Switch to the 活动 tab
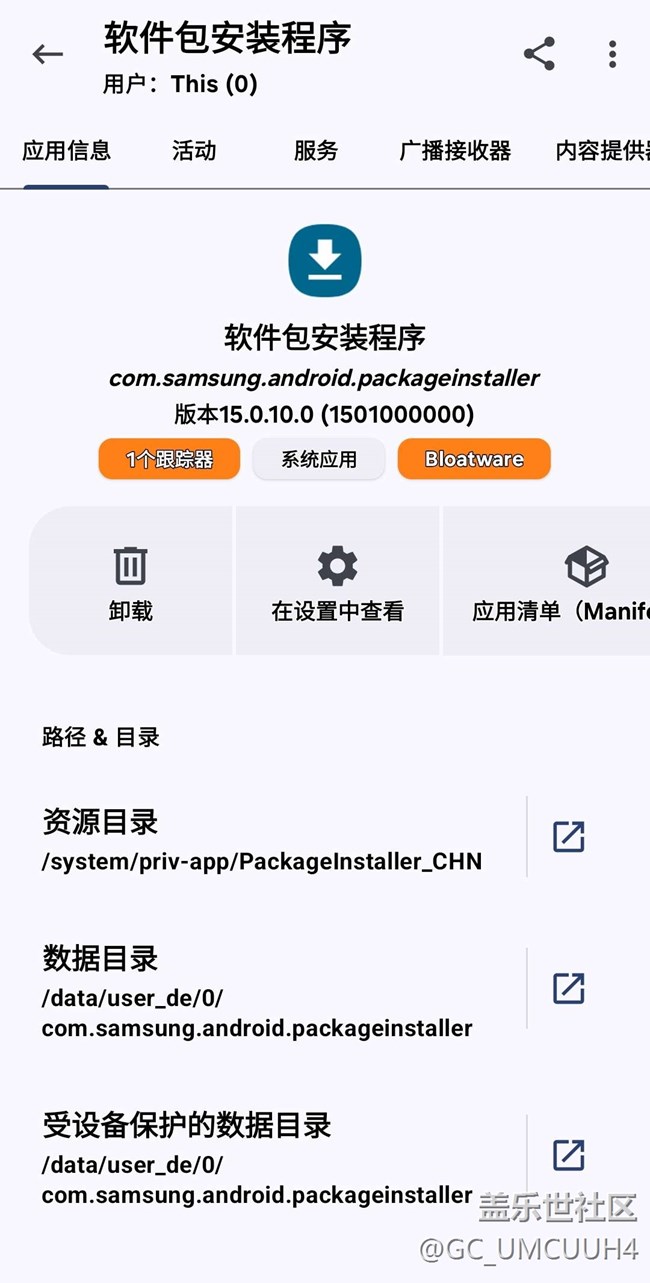Screen dimensions: 650x1283 pos(193,151)
